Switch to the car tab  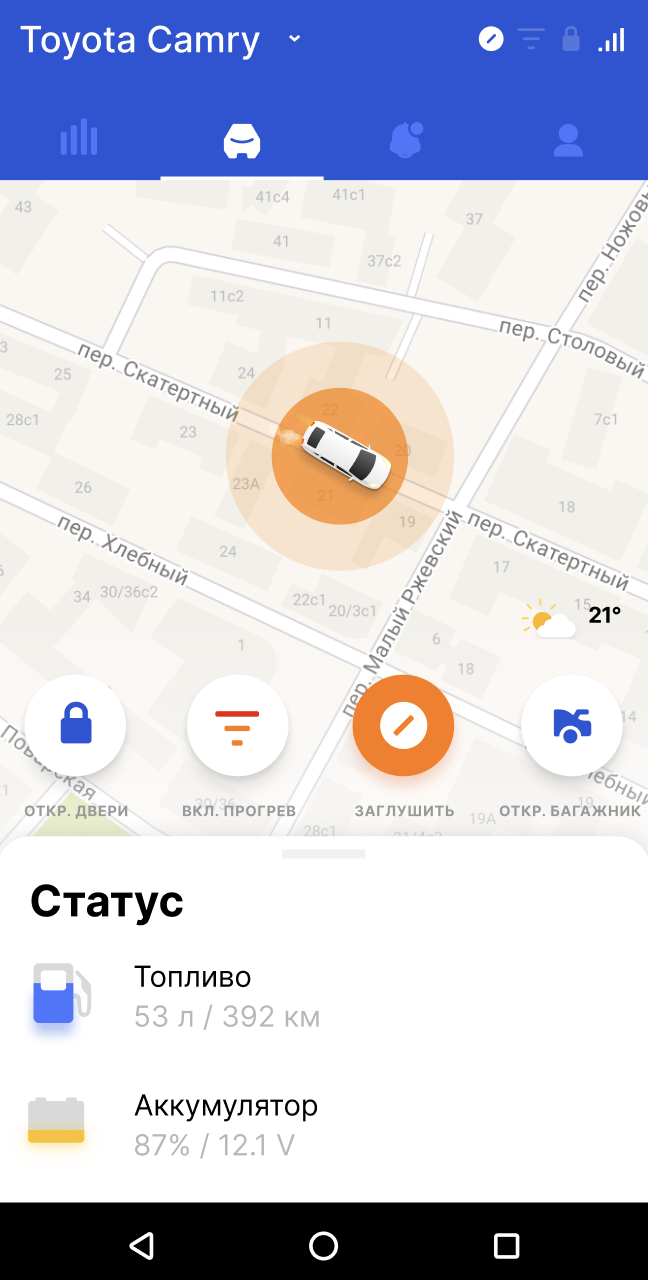point(242,141)
